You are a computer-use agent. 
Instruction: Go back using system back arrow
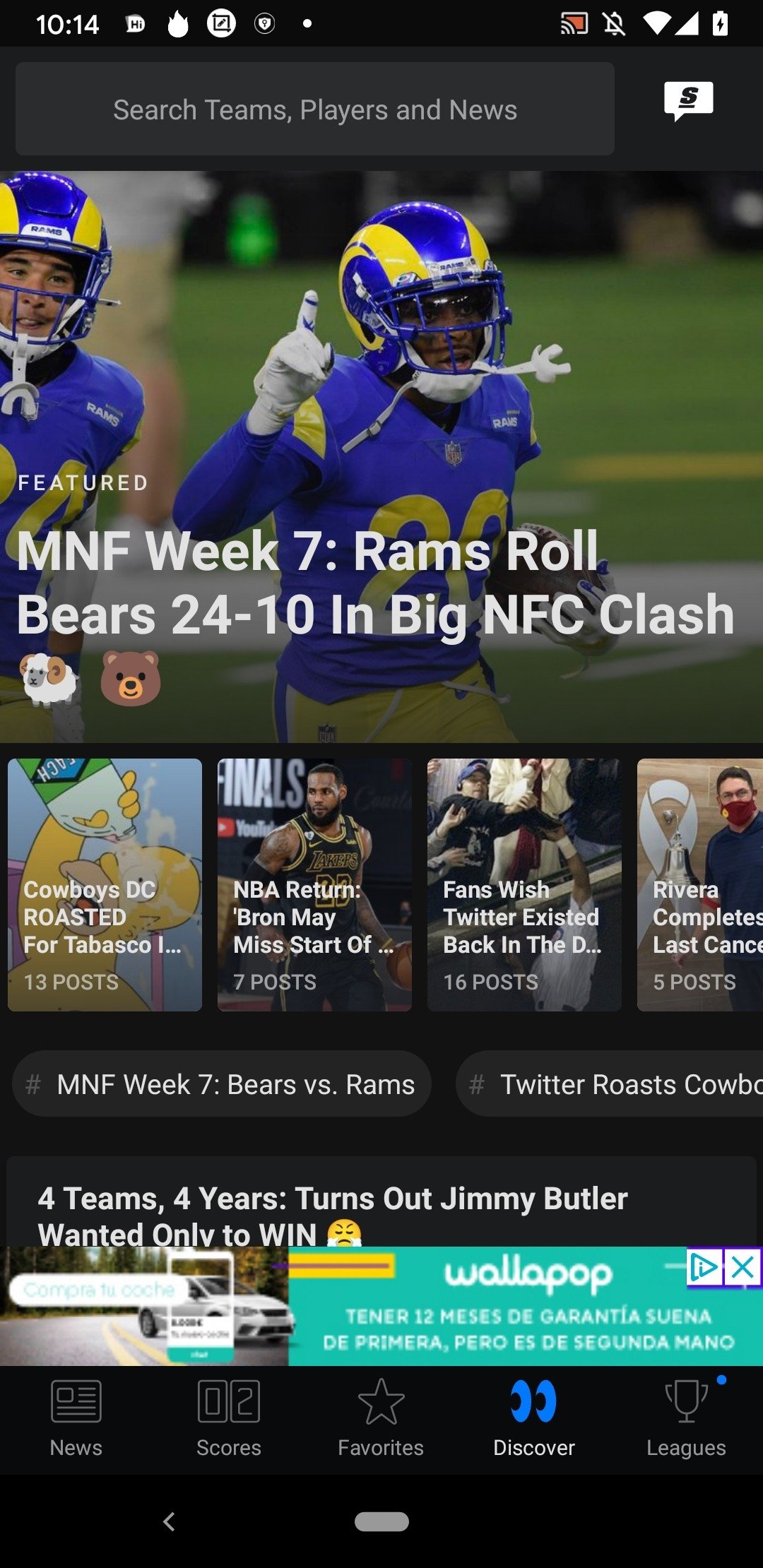169,1521
